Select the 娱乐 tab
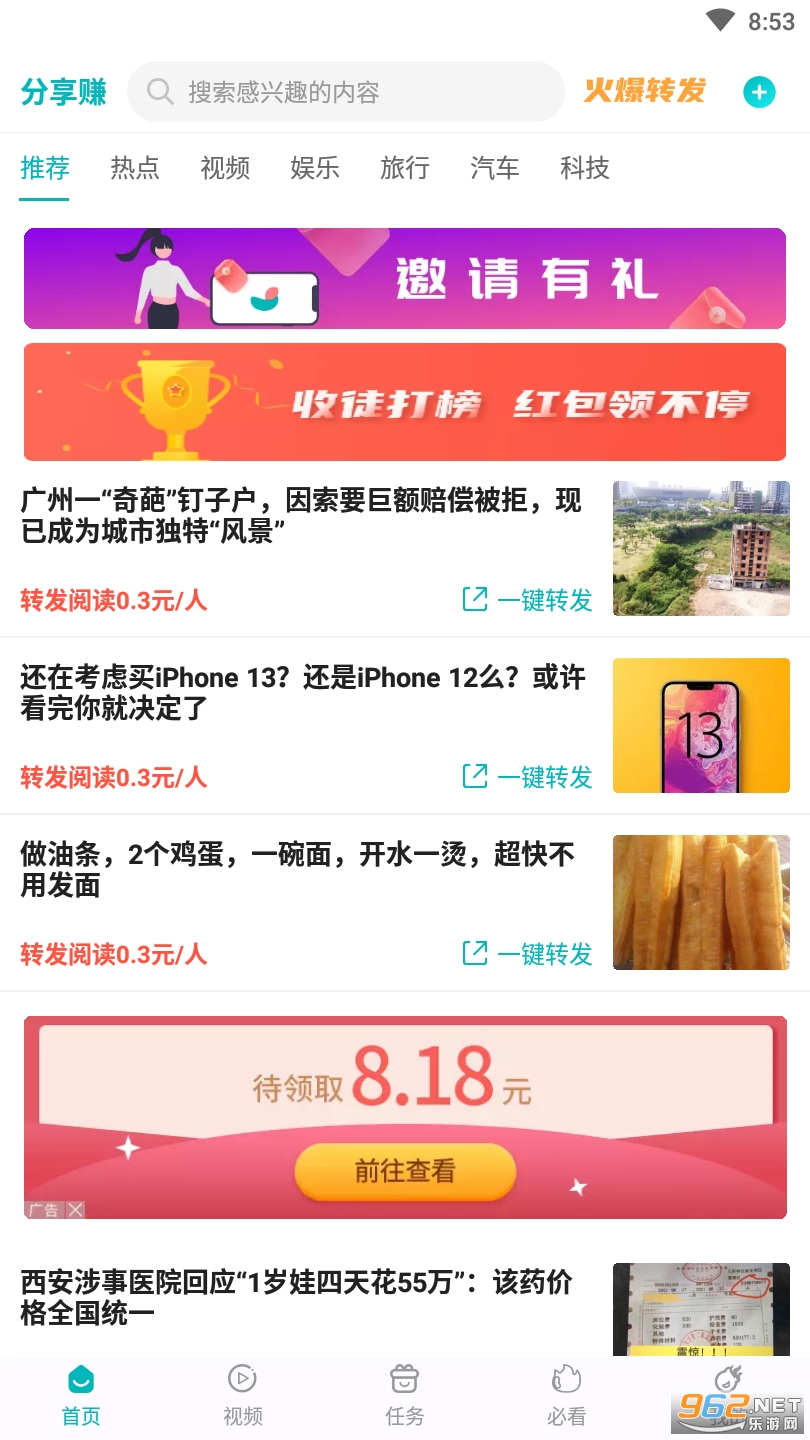 (x=315, y=168)
